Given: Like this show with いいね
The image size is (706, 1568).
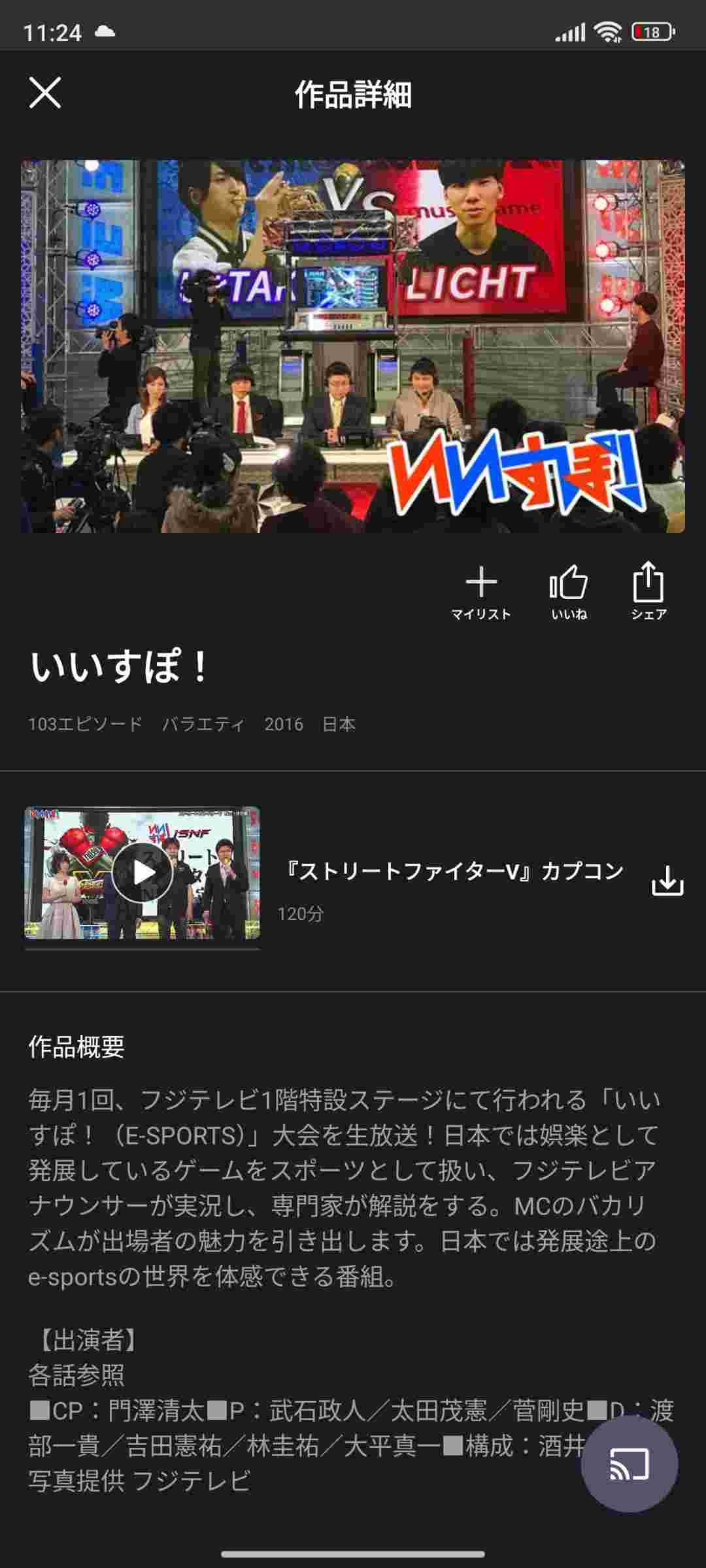Looking at the screenshot, I should point(569,591).
